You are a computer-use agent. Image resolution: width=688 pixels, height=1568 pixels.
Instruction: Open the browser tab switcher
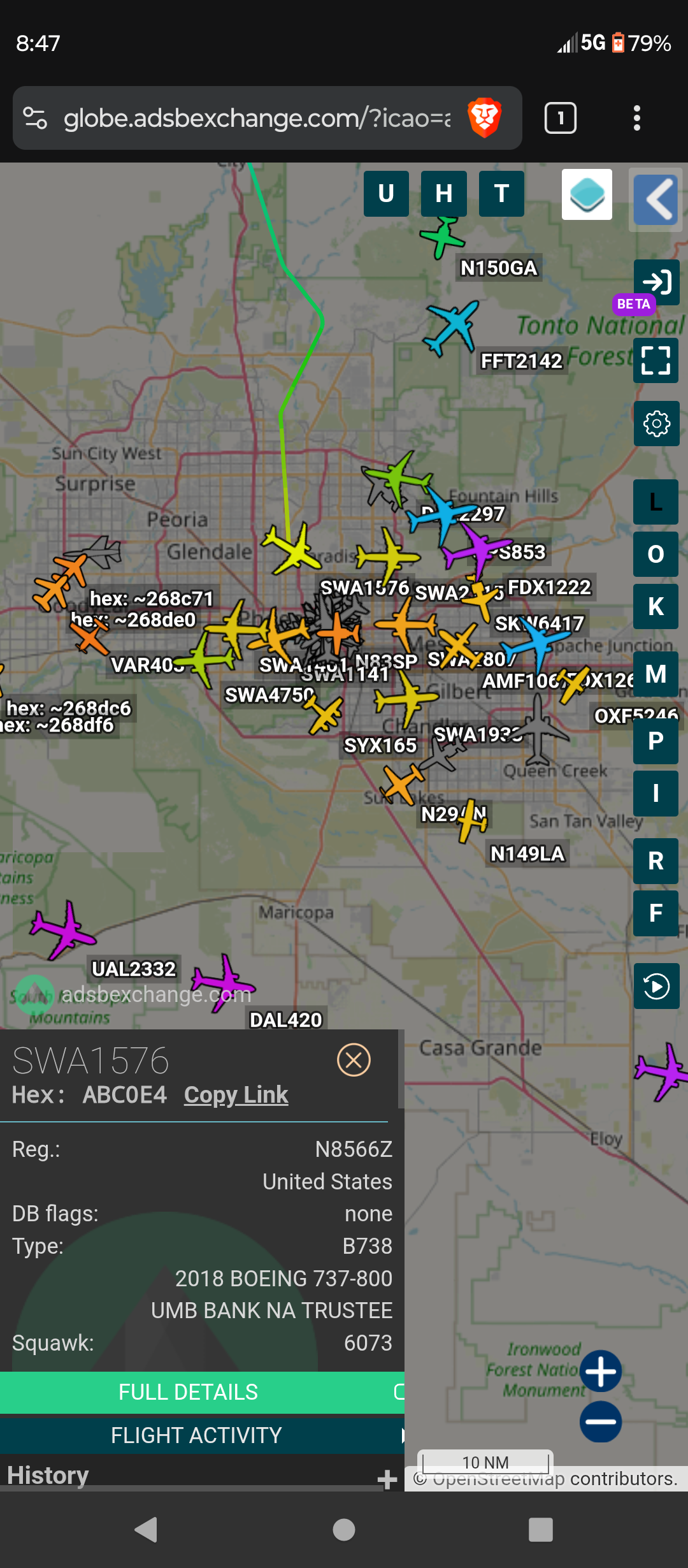(x=561, y=118)
